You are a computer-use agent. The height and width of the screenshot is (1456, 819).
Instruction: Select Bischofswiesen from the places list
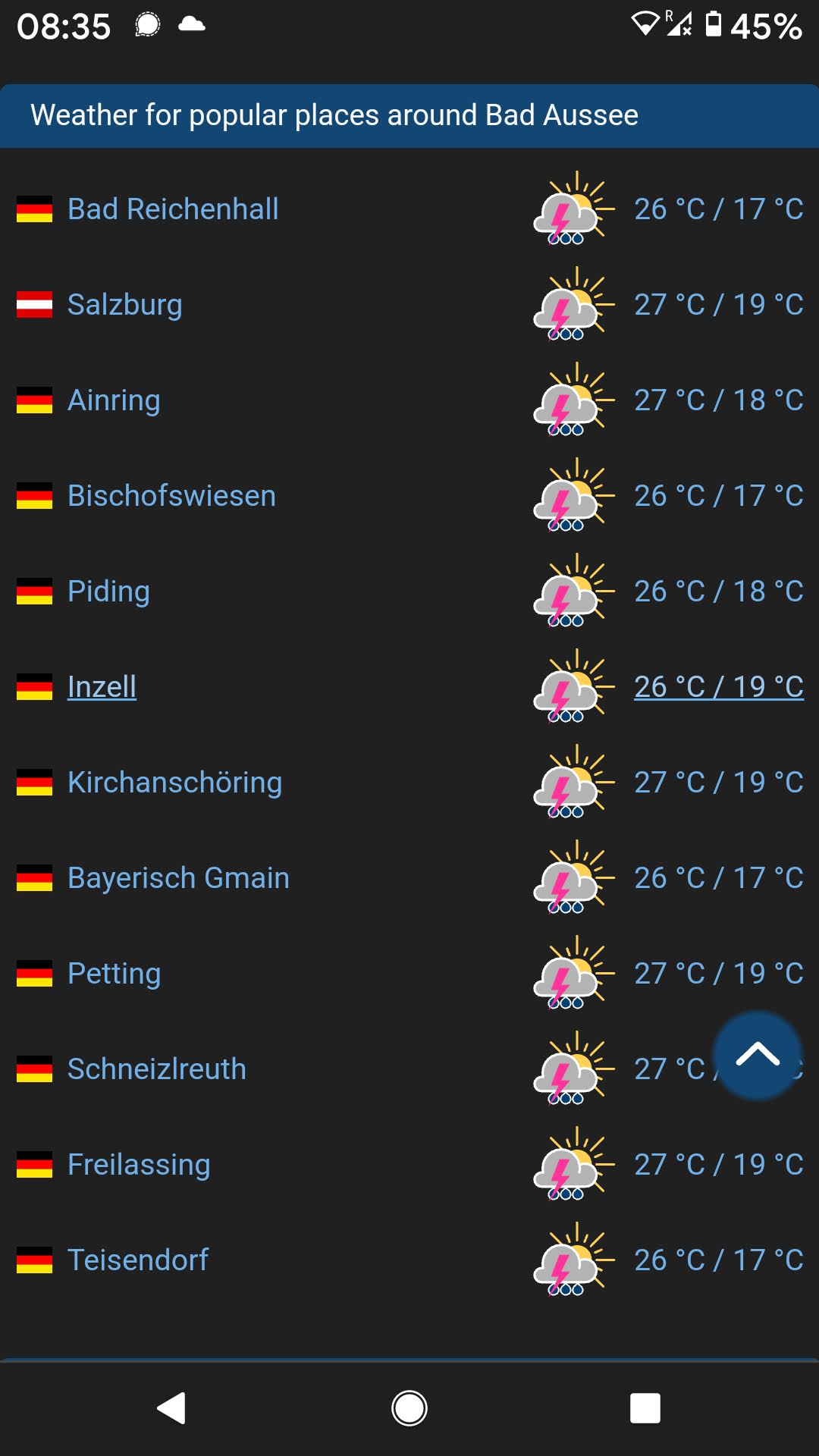(x=171, y=496)
